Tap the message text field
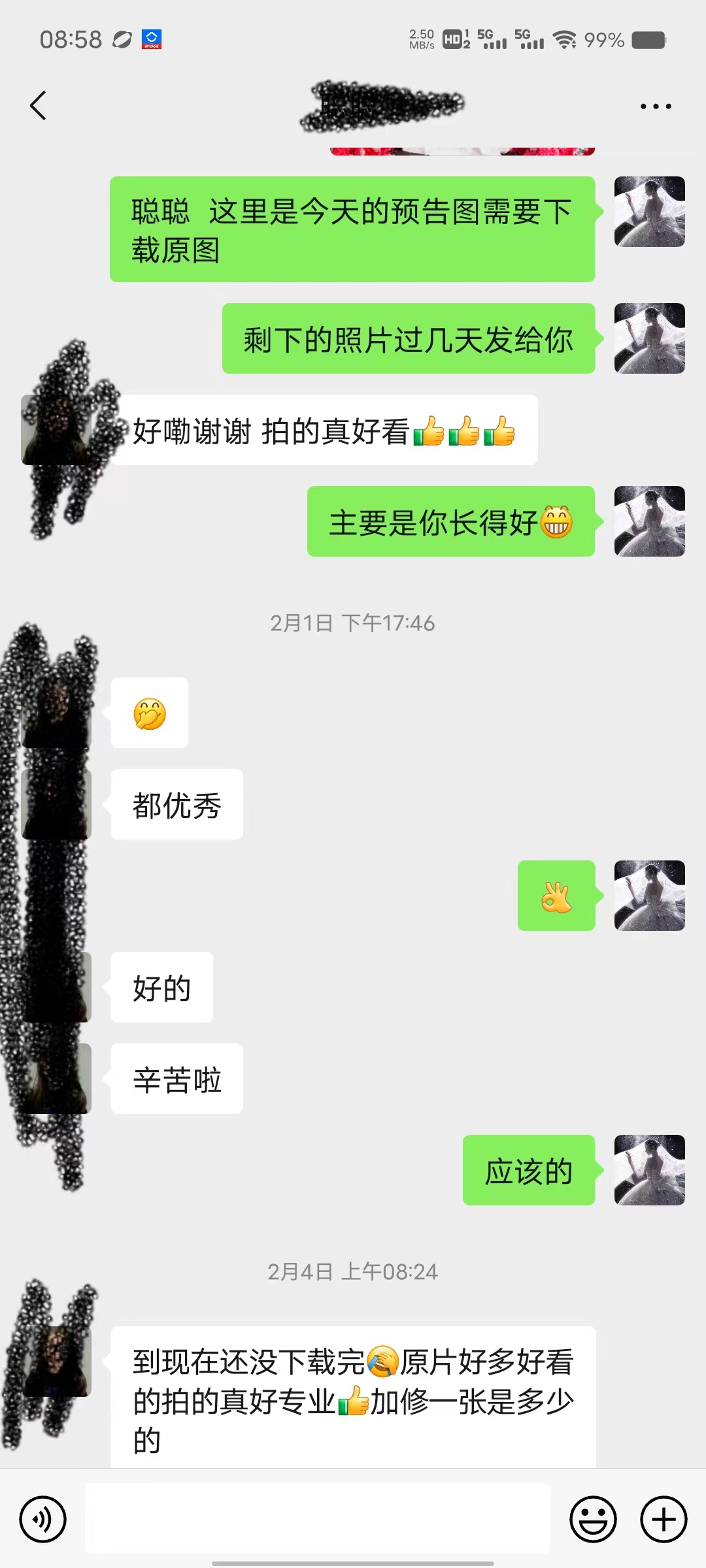The width and height of the screenshot is (706, 1568). (318, 1518)
